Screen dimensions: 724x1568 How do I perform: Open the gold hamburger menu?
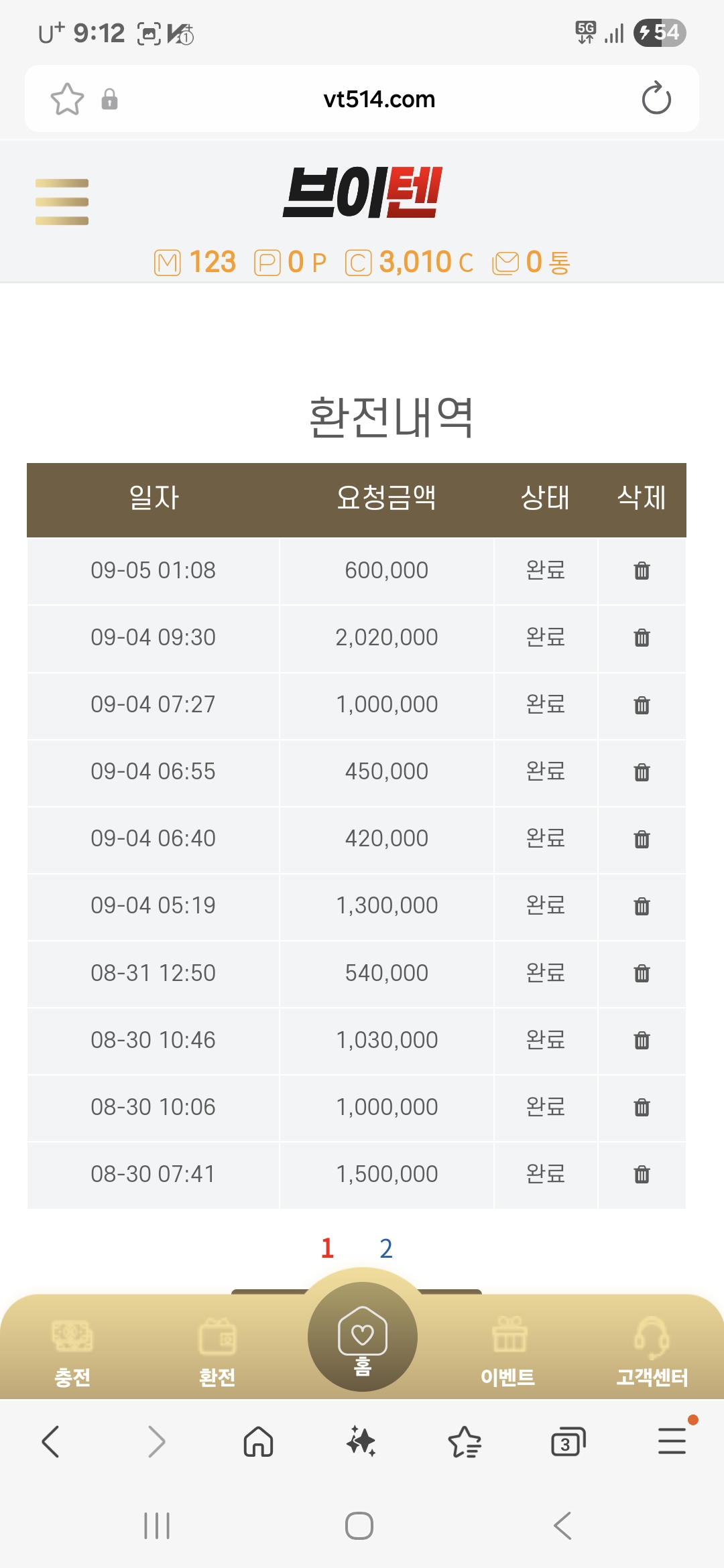click(62, 202)
